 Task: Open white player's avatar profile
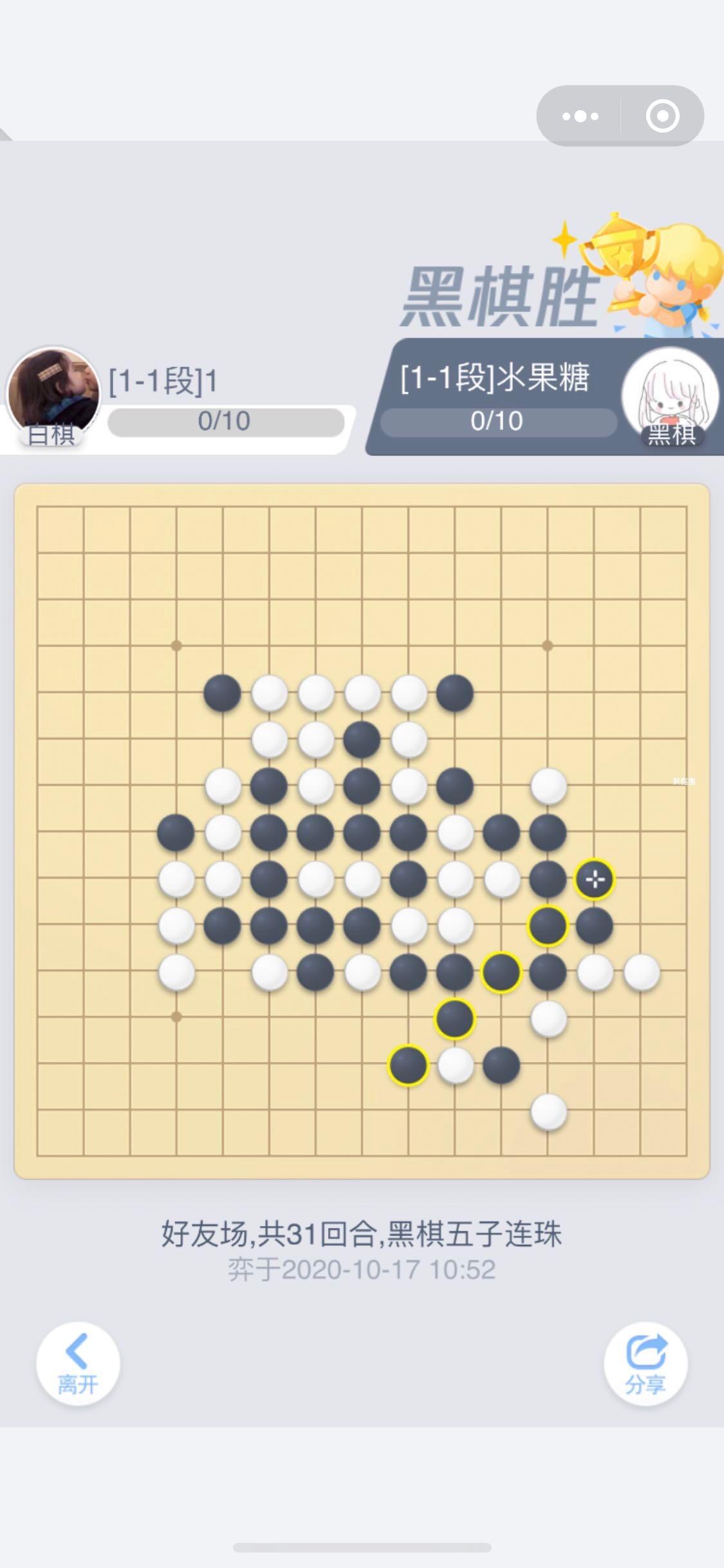53,394
